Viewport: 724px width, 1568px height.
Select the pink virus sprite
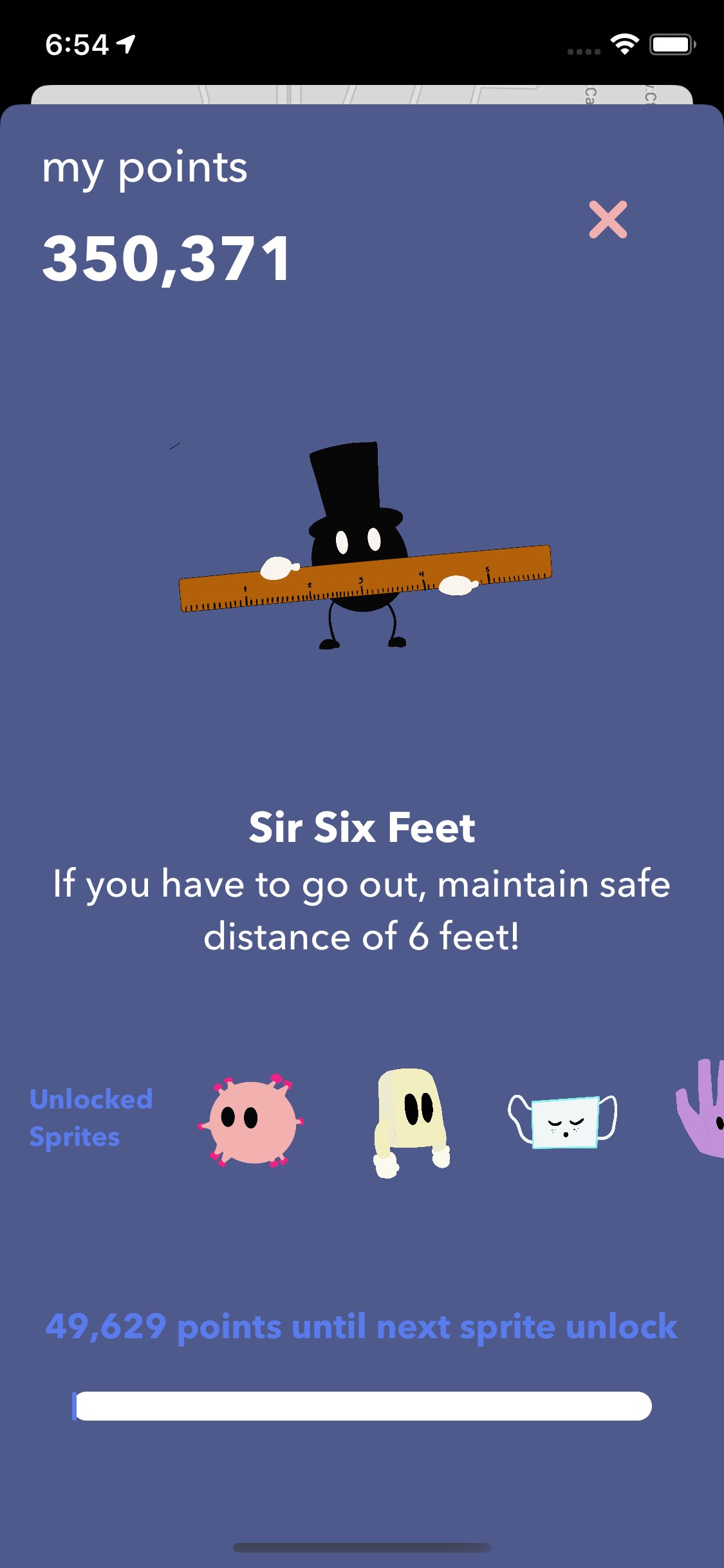[251, 1121]
